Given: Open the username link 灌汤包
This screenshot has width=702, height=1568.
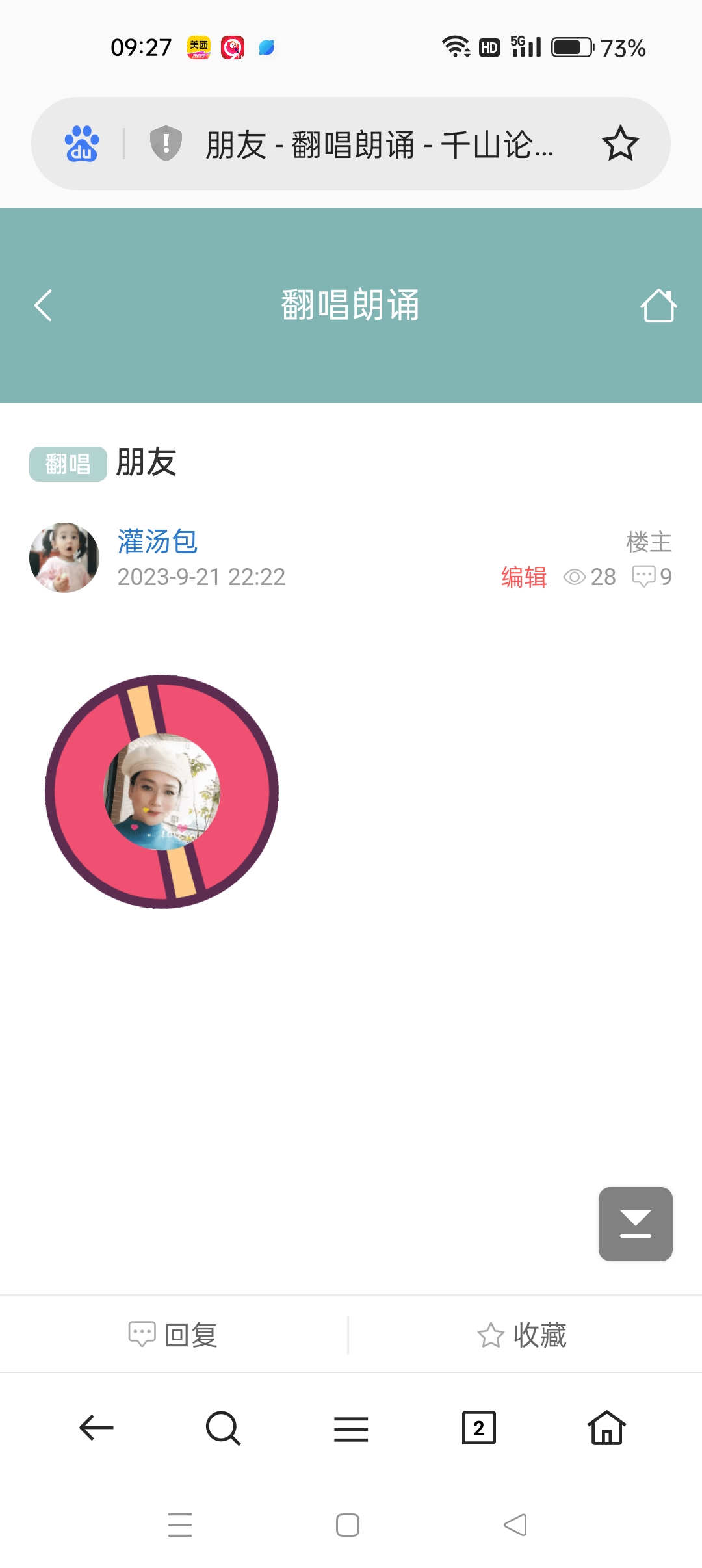Looking at the screenshot, I should (x=157, y=542).
